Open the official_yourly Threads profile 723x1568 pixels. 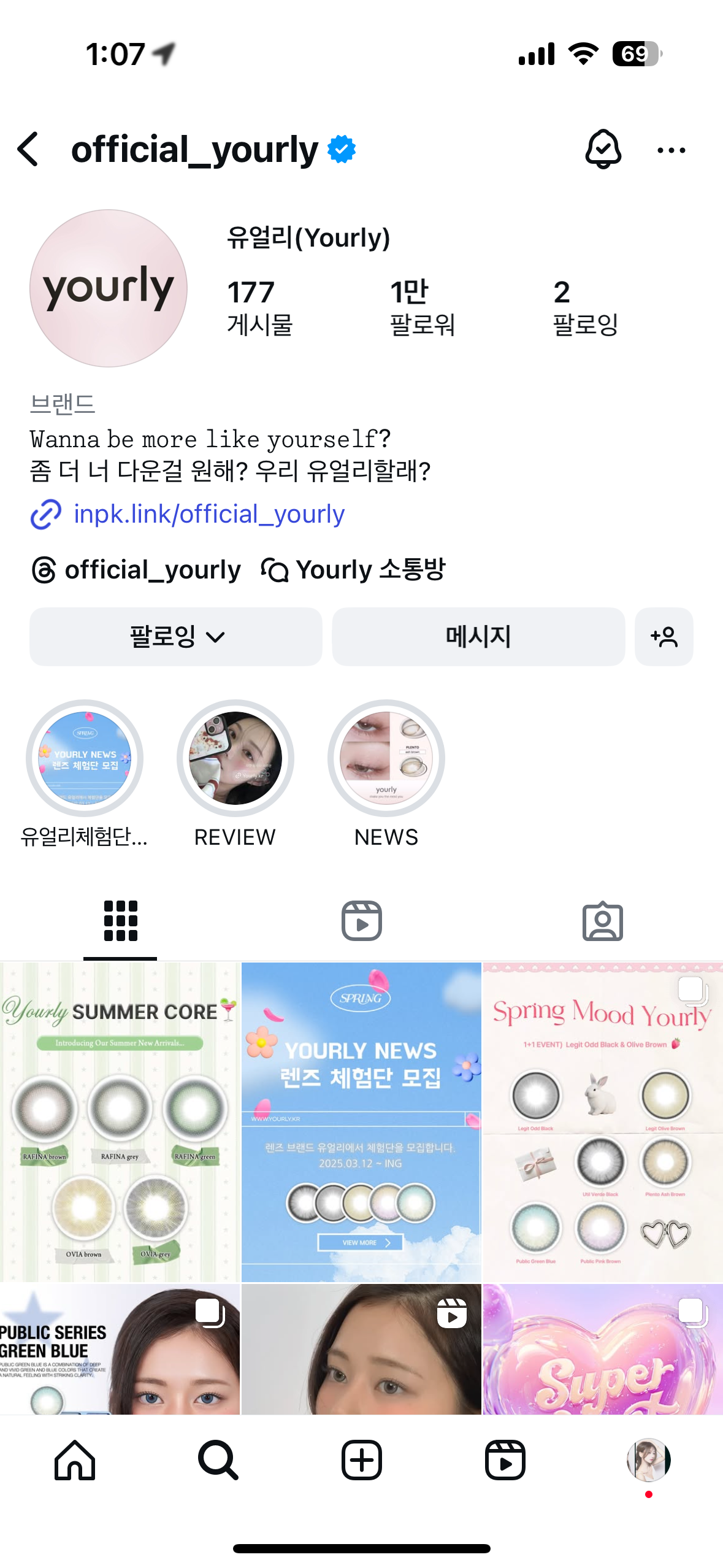pyautogui.click(x=136, y=570)
